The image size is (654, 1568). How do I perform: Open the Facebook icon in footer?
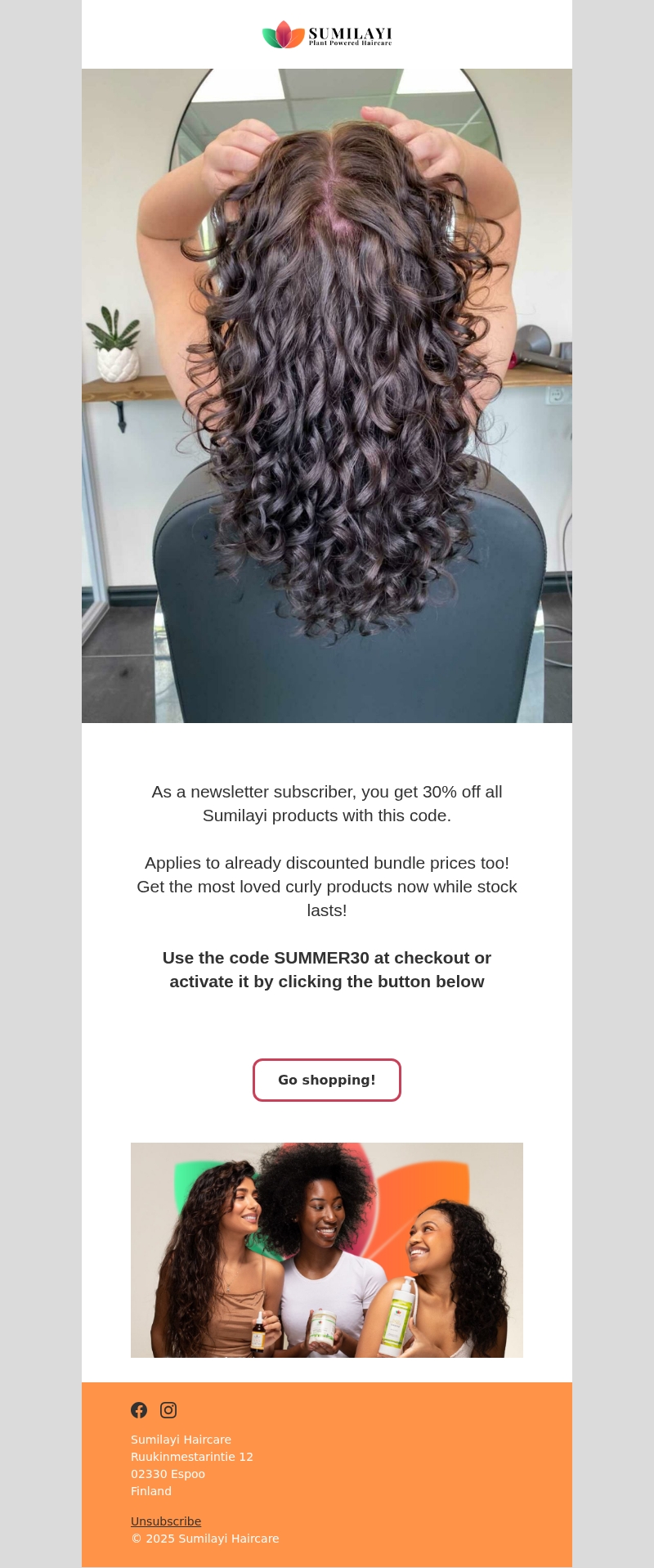pyautogui.click(x=139, y=1410)
